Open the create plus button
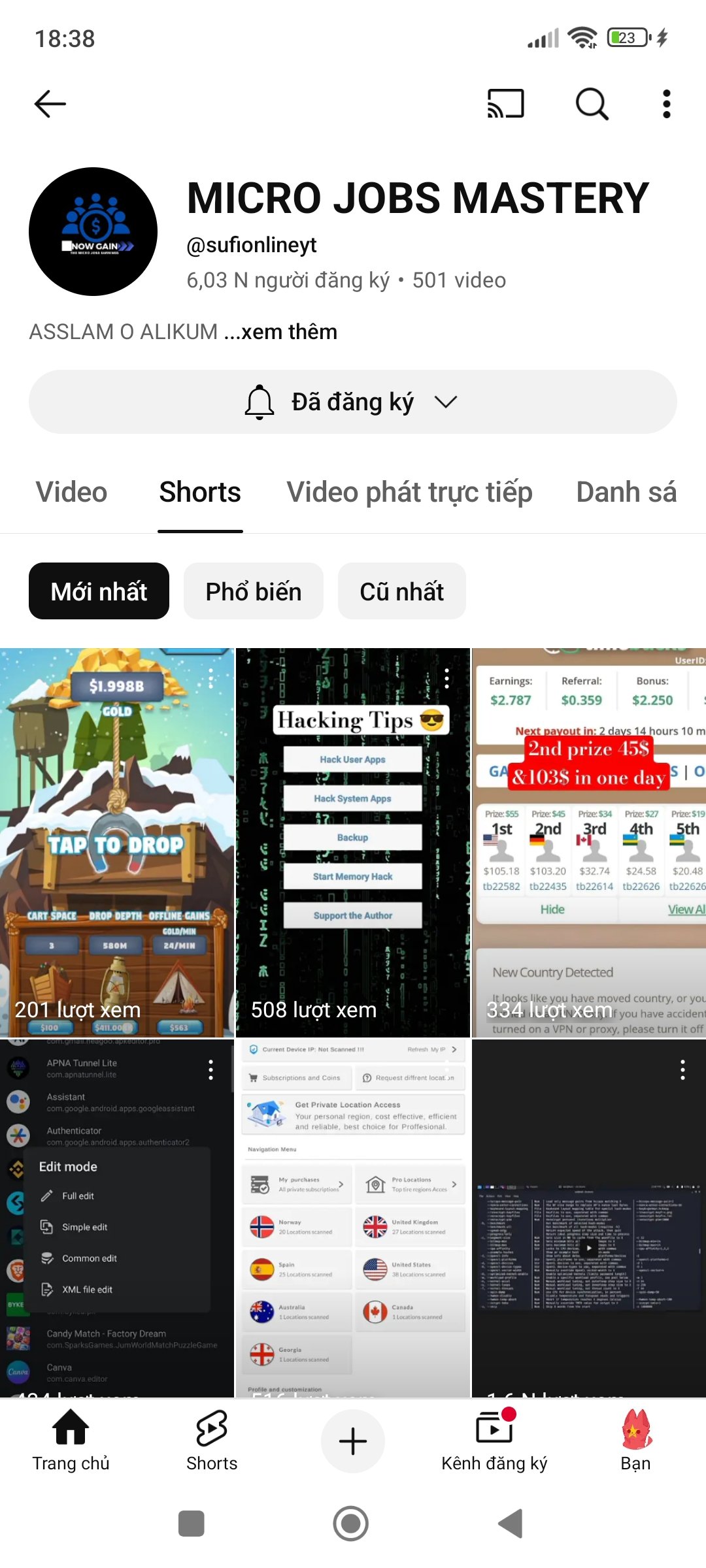 point(352,1441)
